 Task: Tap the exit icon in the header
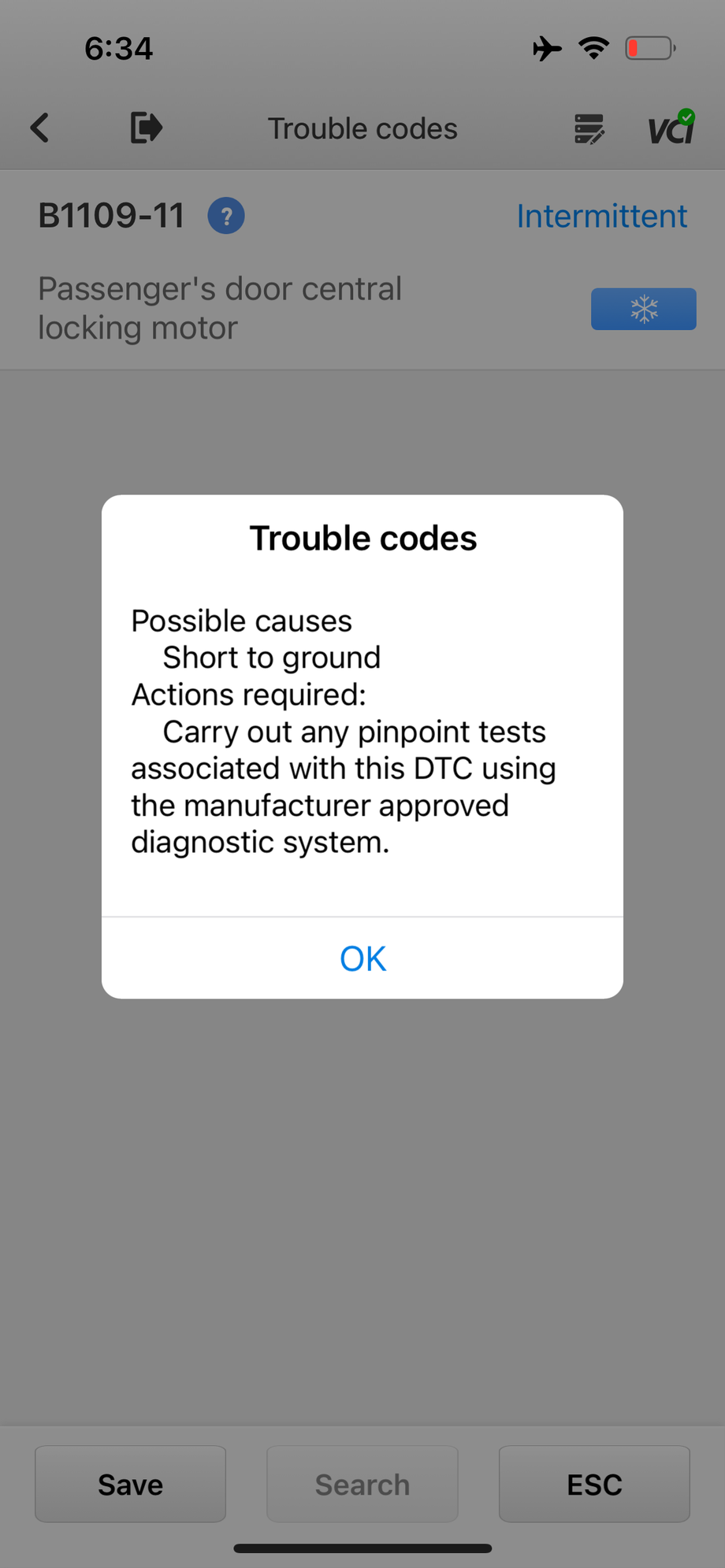[x=146, y=128]
